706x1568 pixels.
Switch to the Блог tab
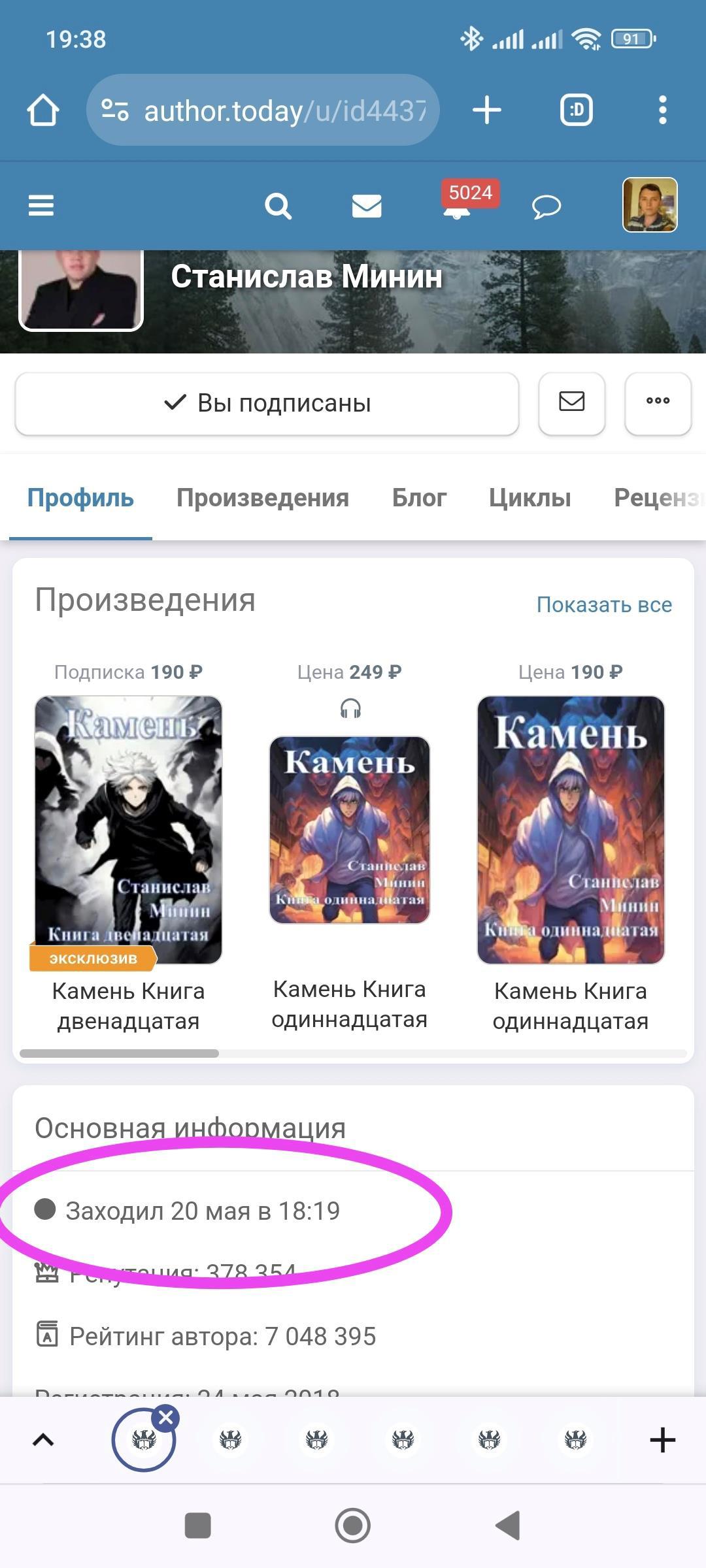pos(419,498)
